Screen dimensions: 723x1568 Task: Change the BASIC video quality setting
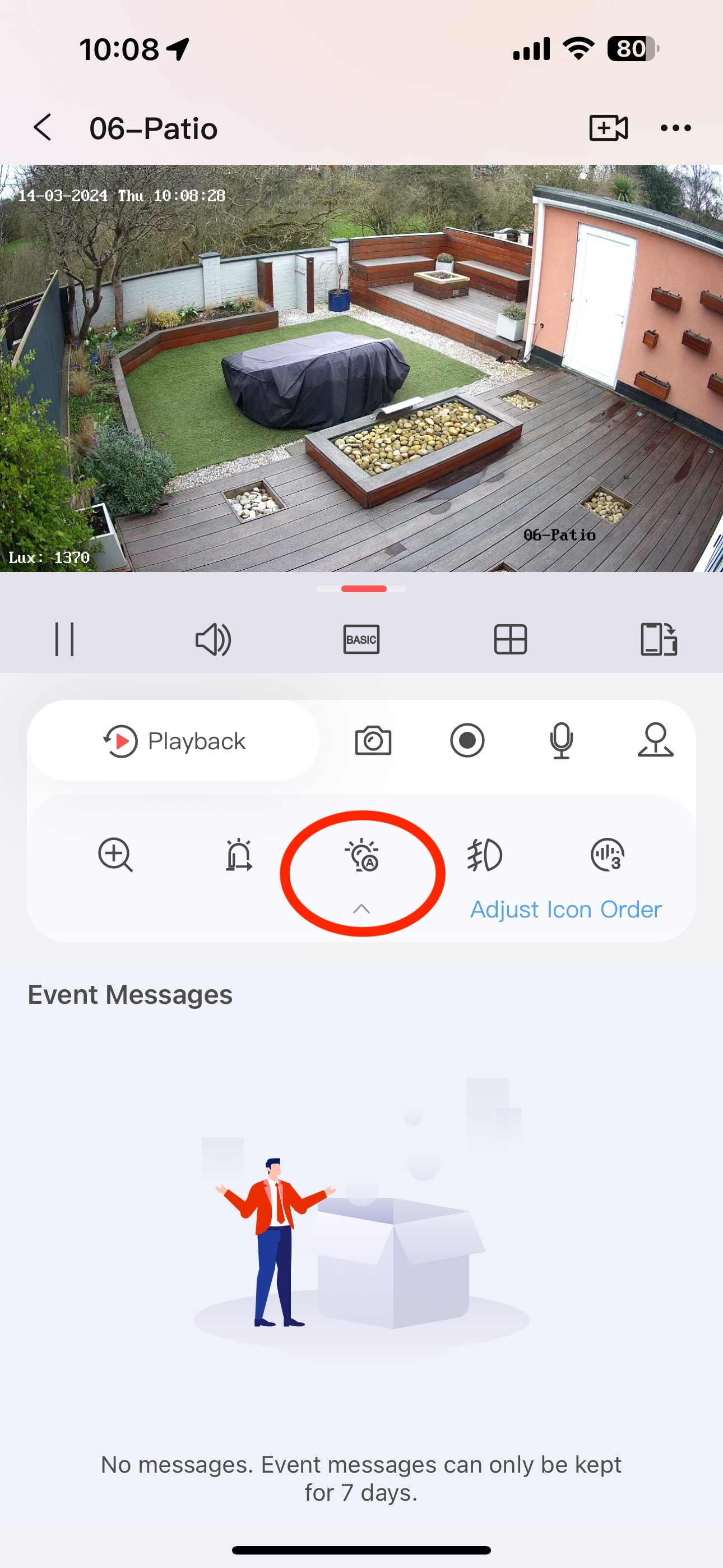click(361, 639)
